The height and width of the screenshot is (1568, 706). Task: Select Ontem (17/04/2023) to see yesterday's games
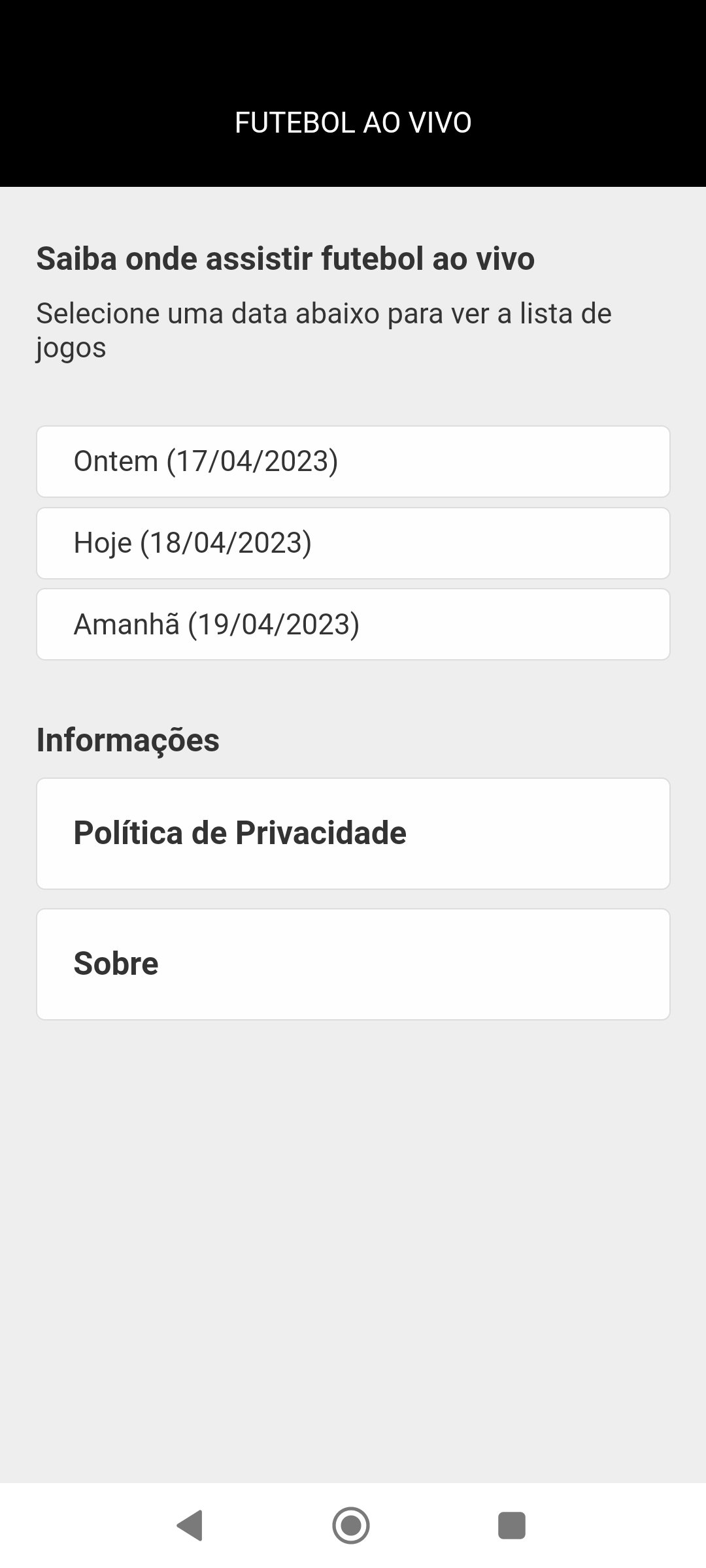(353, 461)
